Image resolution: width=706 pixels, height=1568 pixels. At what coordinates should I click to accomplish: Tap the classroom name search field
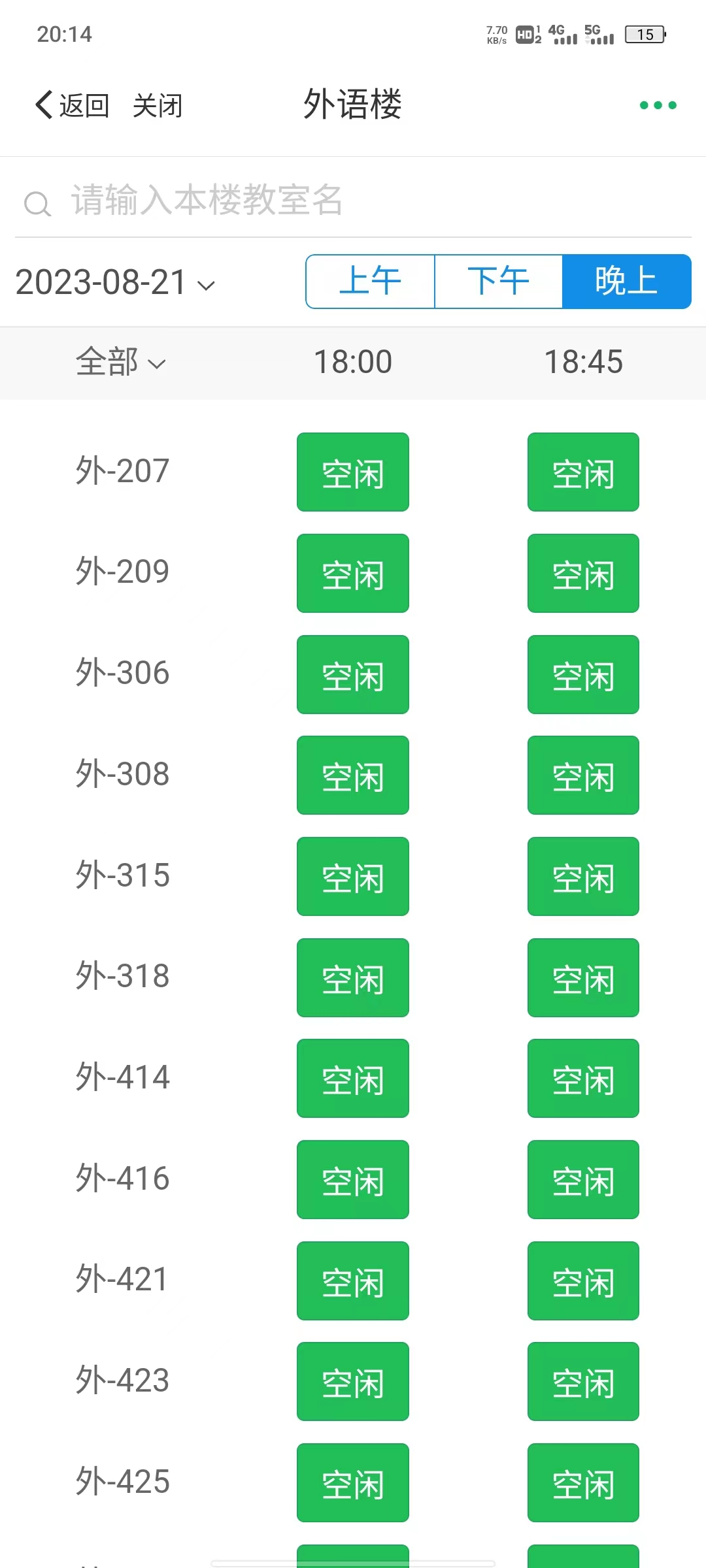pos(353,200)
